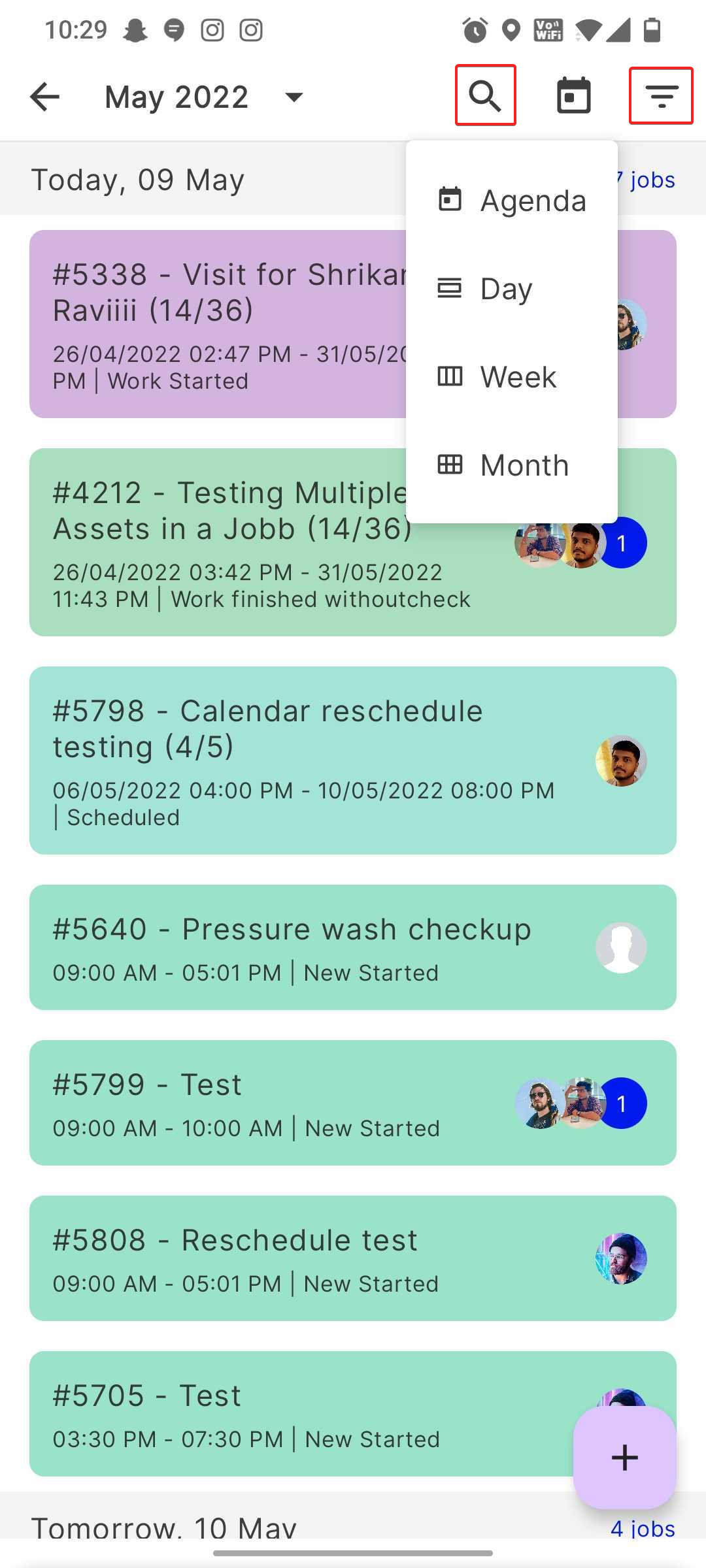The image size is (706, 1568).
Task: Choose Week view
Action: pos(512,377)
